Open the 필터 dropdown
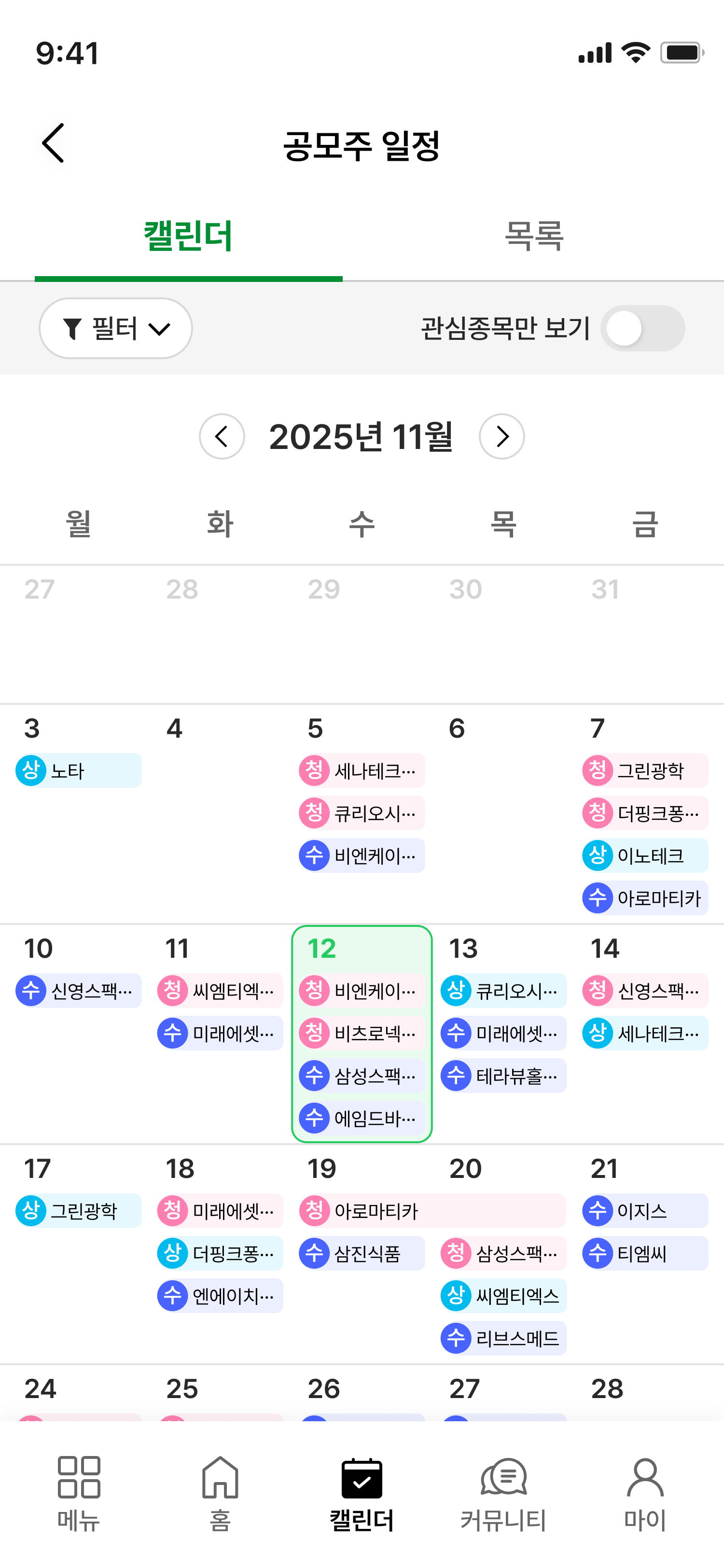724x1568 pixels. coord(115,328)
